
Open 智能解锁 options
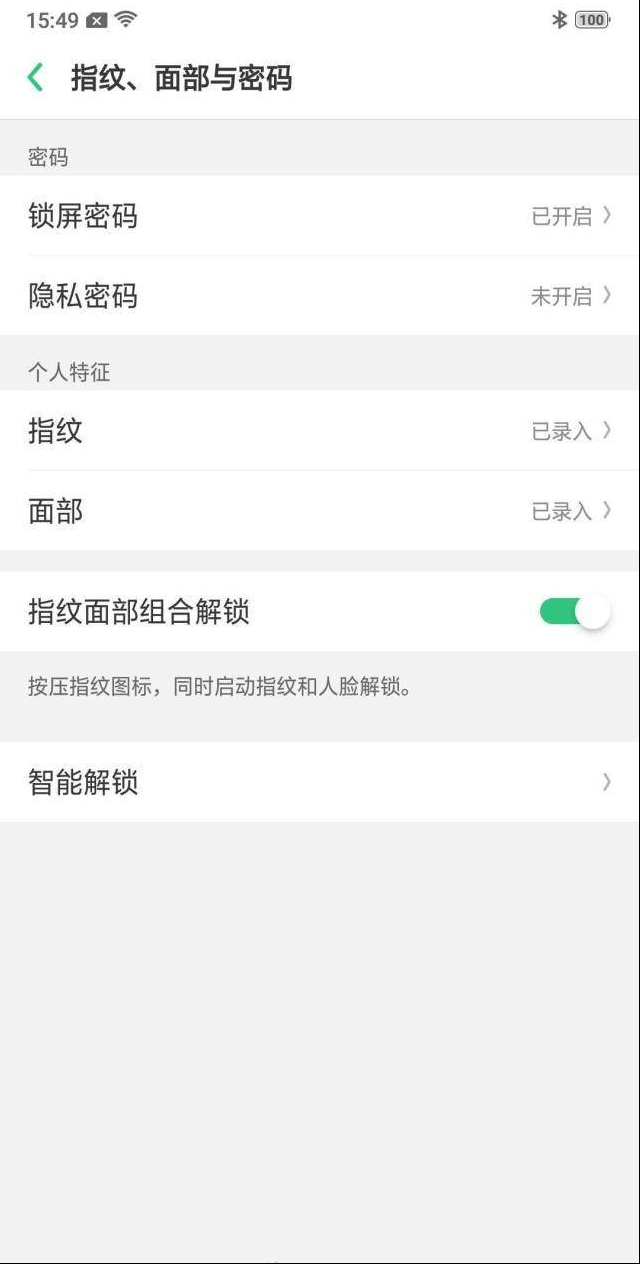pyautogui.click(x=320, y=782)
